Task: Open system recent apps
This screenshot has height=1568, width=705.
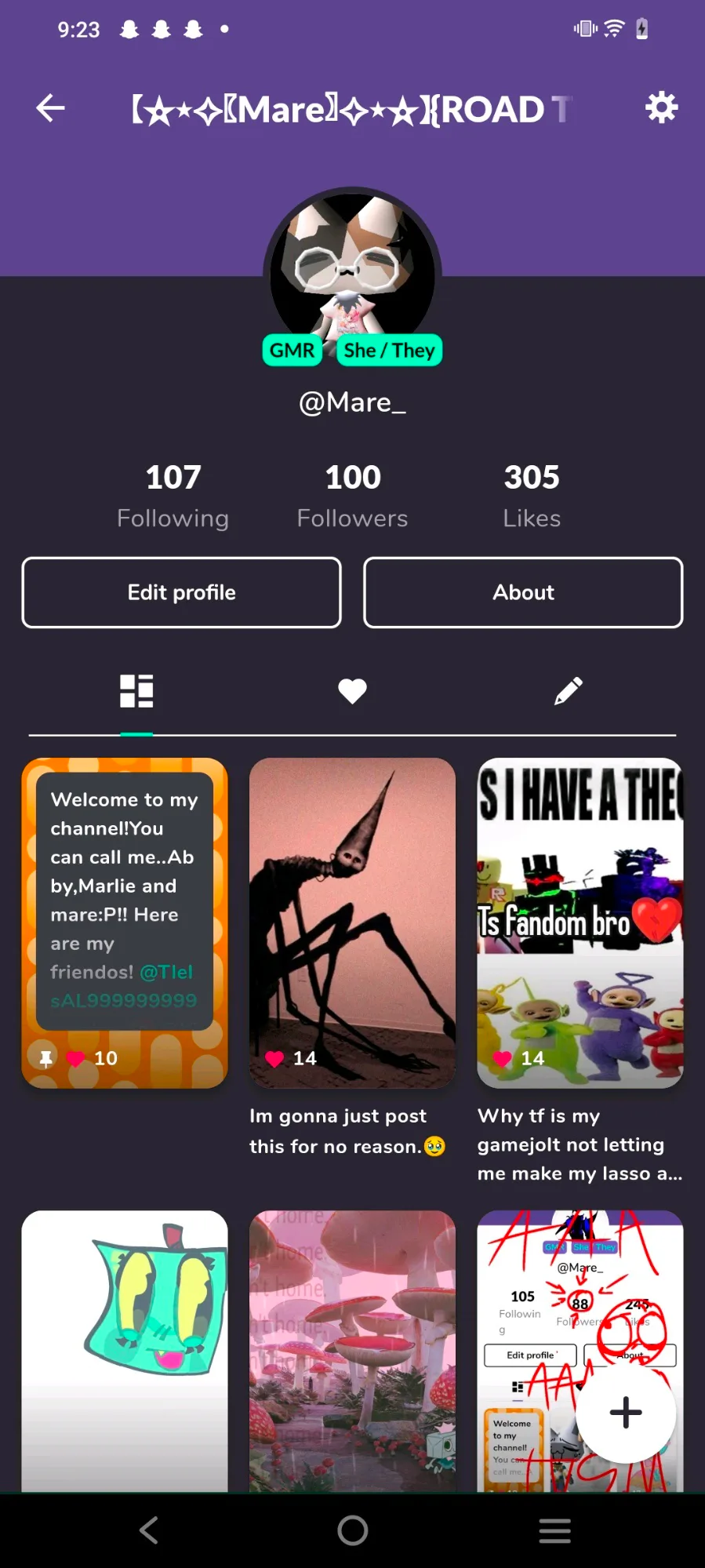Action: [x=554, y=1530]
